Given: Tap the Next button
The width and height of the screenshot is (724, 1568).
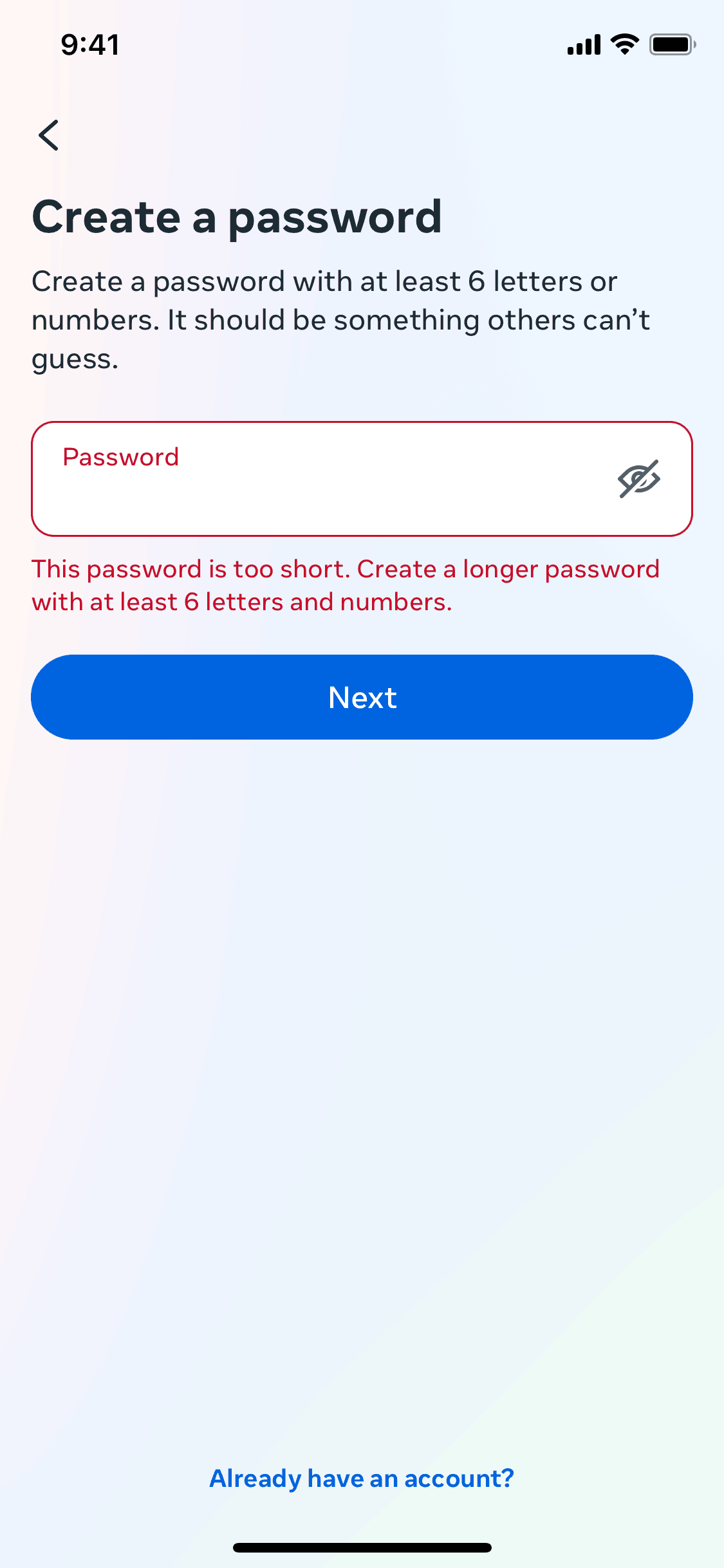Looking at the screenshot, I should pos(362,697).
